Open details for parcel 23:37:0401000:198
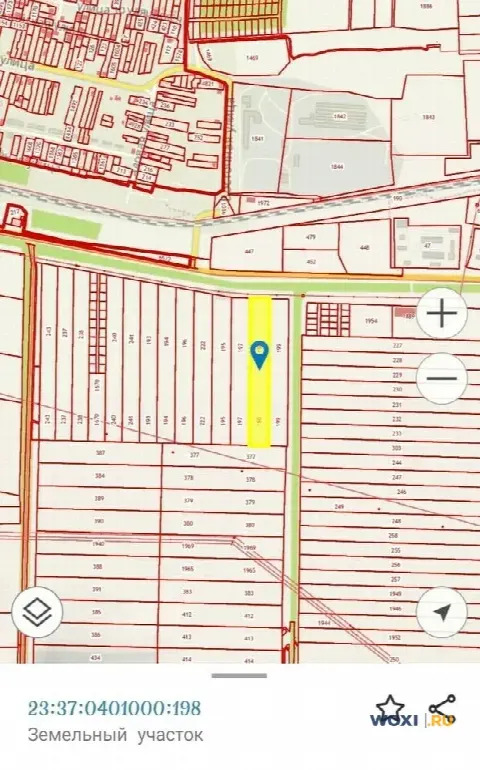The height and width of the screenshot is (770, 480). [x=114, y=709]
